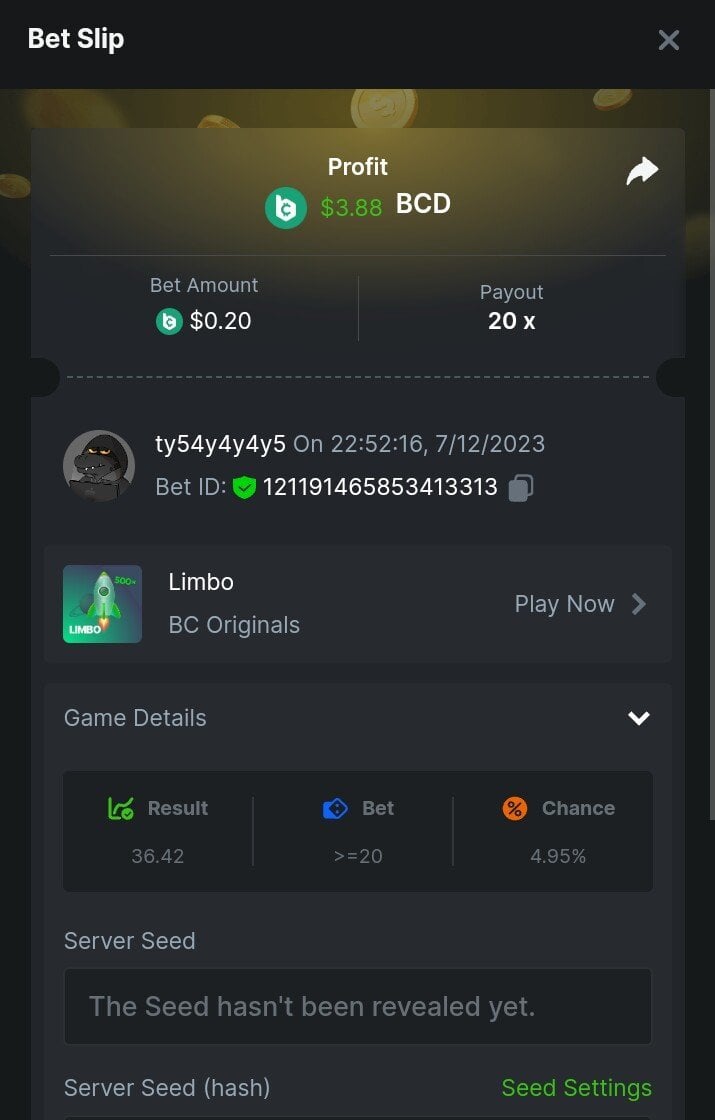Close the Bet Slip dialog
Viewport: 715px width, 1120px height.
point(668,40)
